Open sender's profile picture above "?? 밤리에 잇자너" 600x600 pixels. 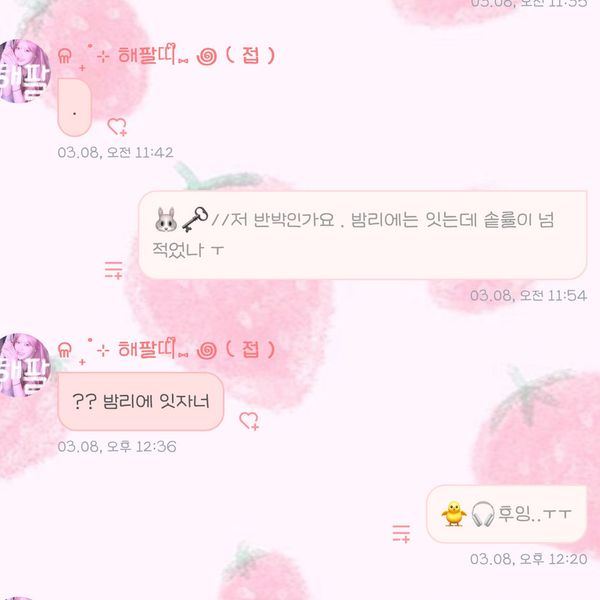[x=22, y=365]
